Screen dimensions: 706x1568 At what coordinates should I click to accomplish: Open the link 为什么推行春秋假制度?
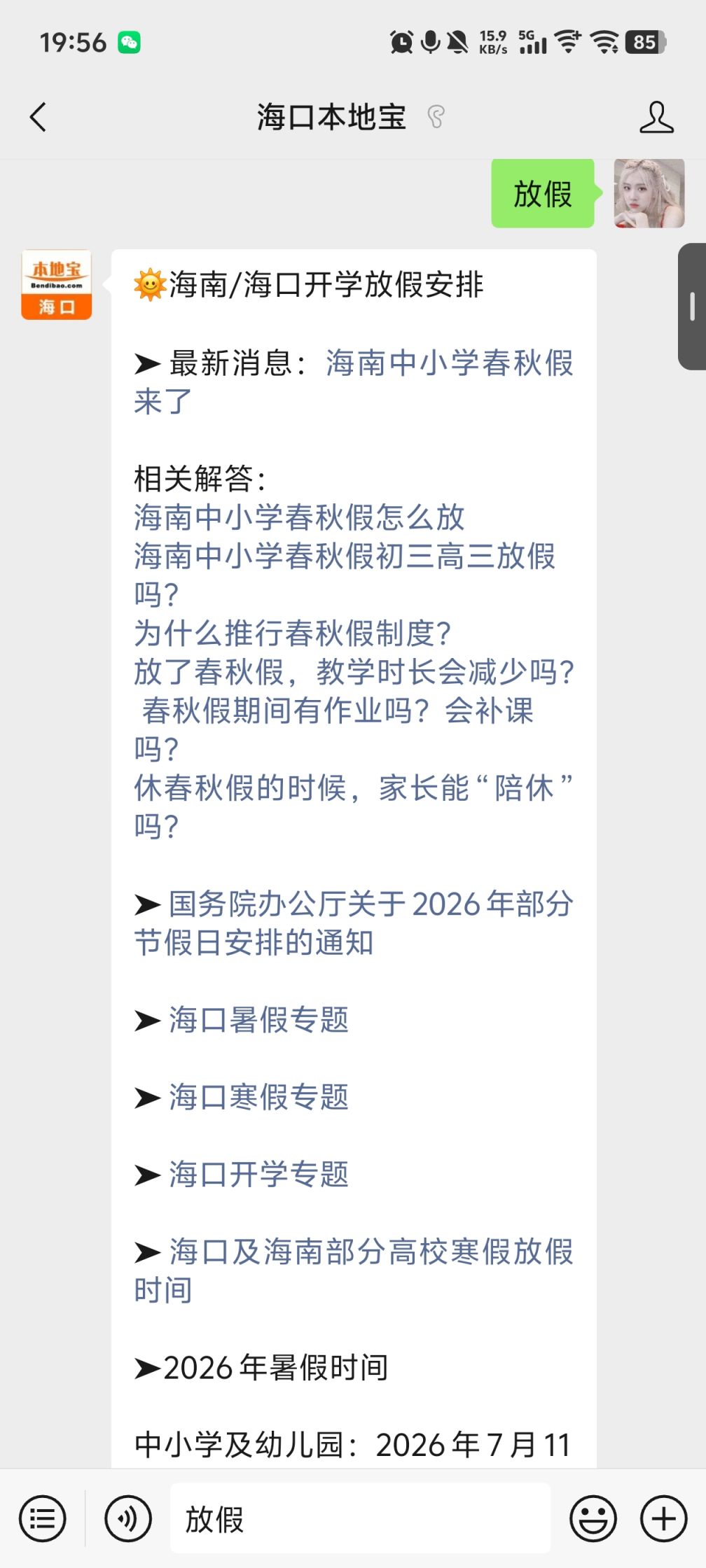pos(292,633)
